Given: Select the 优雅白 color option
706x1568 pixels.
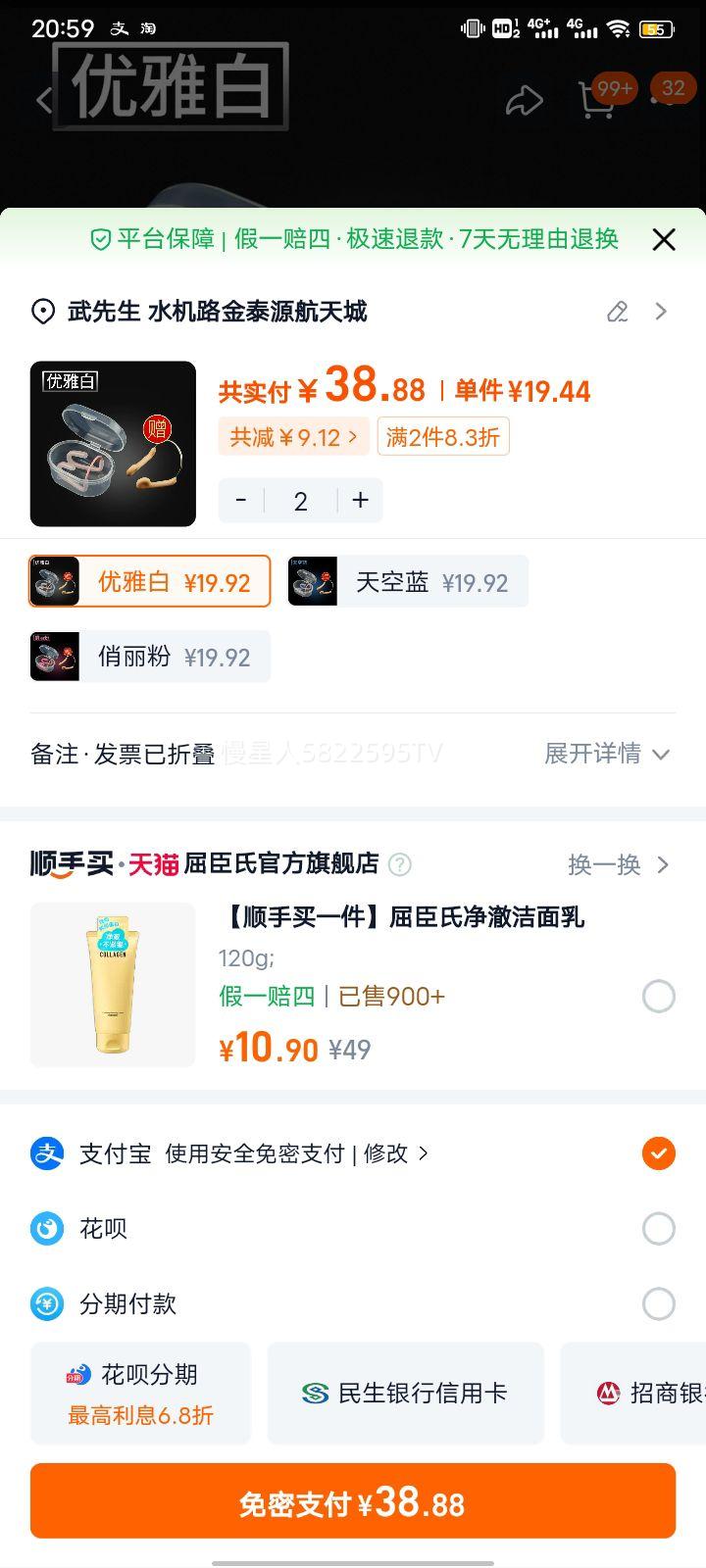Looking at the screenshot, I should point(150,582).
